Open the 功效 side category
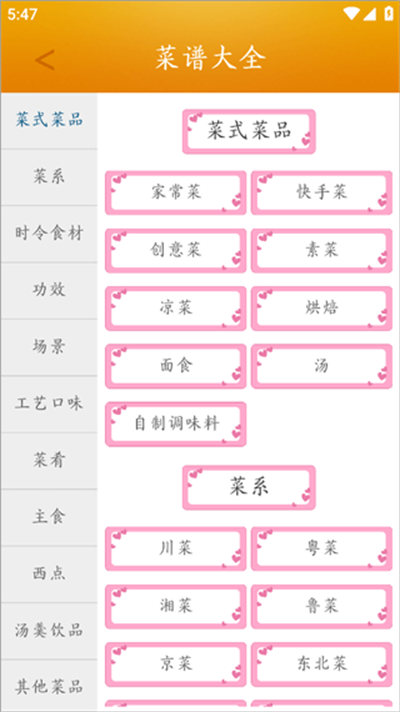400x712 pixels. point(49,290)
